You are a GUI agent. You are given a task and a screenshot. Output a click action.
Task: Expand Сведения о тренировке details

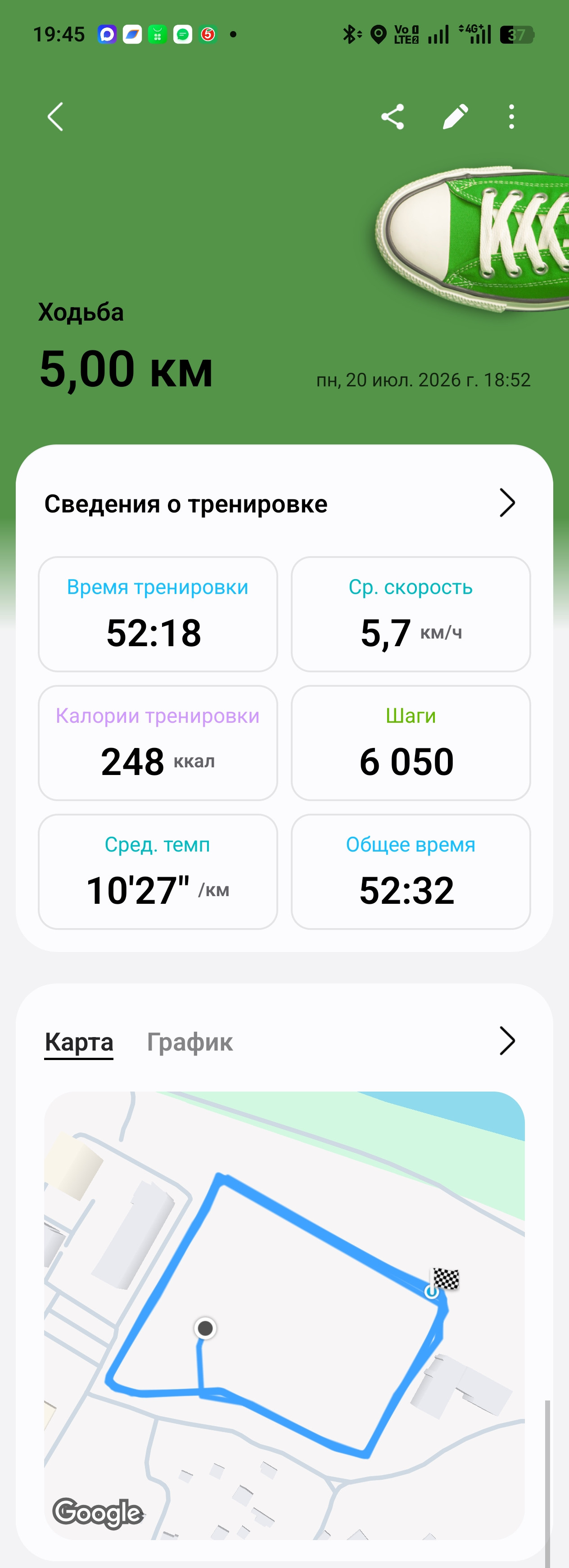point(507,503)
